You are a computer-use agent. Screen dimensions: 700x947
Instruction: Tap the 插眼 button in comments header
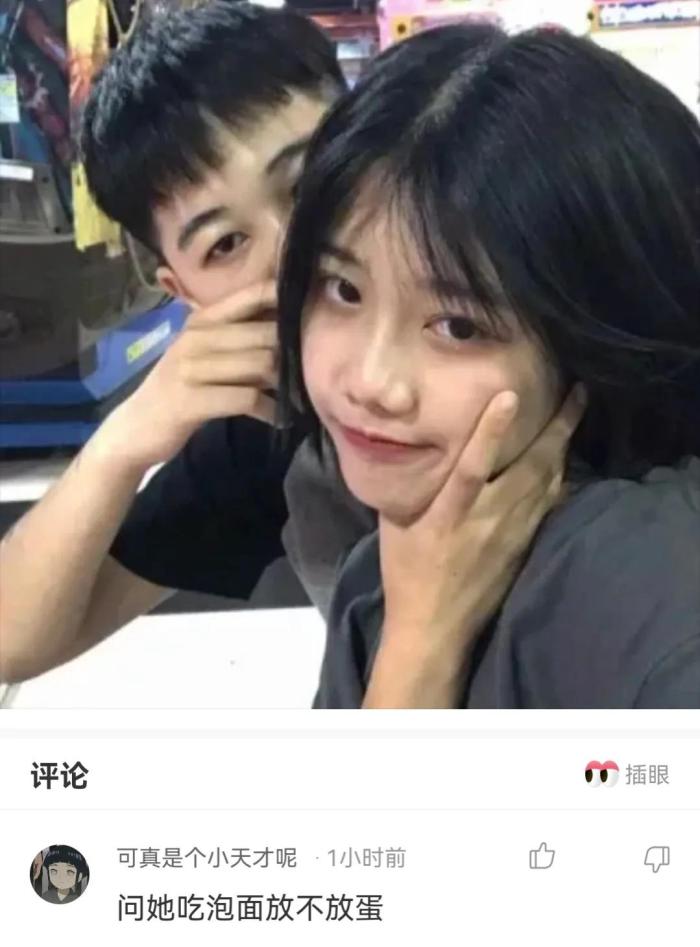tap(628, 774)
